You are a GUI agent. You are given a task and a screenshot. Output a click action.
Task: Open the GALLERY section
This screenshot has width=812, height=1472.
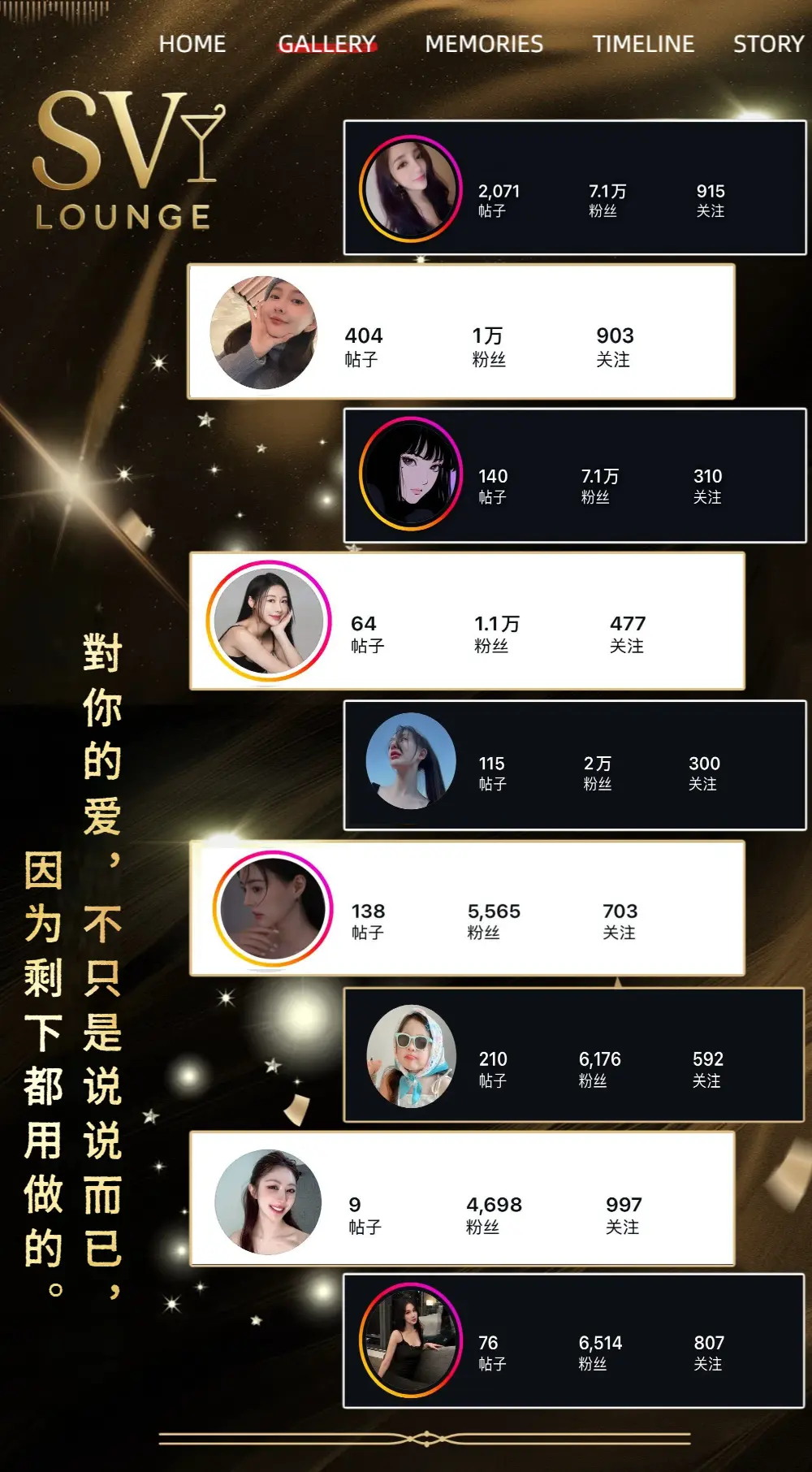coord(326,44)
